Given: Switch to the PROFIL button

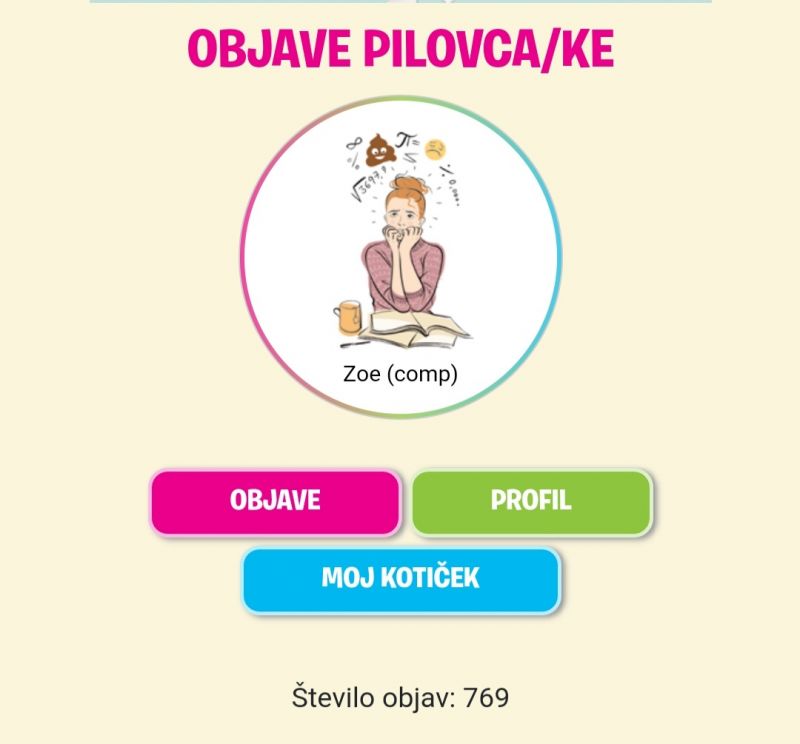Looking at the screenshot, I should point(531,501).
